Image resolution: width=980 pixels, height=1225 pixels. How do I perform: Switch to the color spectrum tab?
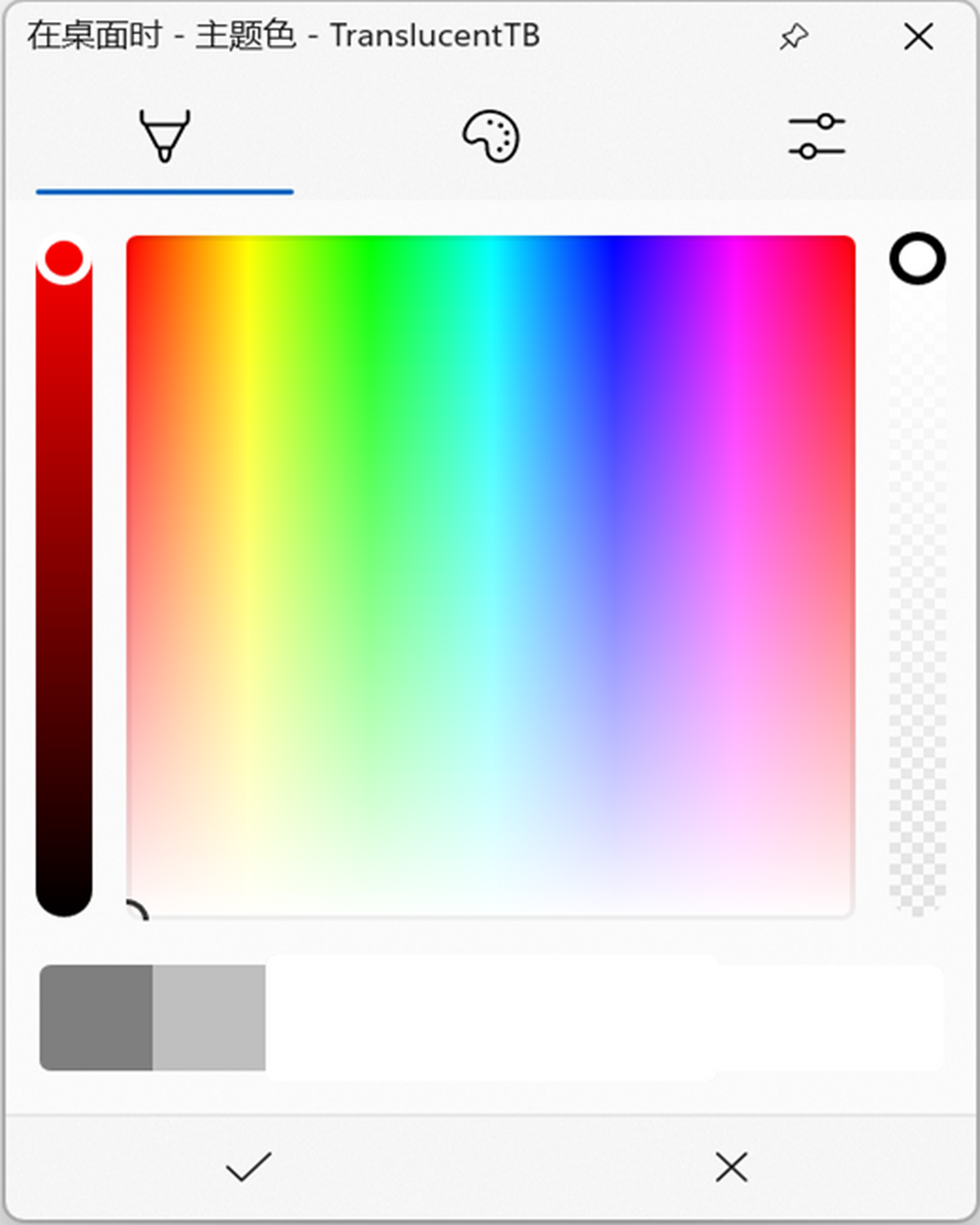[165, 136]
